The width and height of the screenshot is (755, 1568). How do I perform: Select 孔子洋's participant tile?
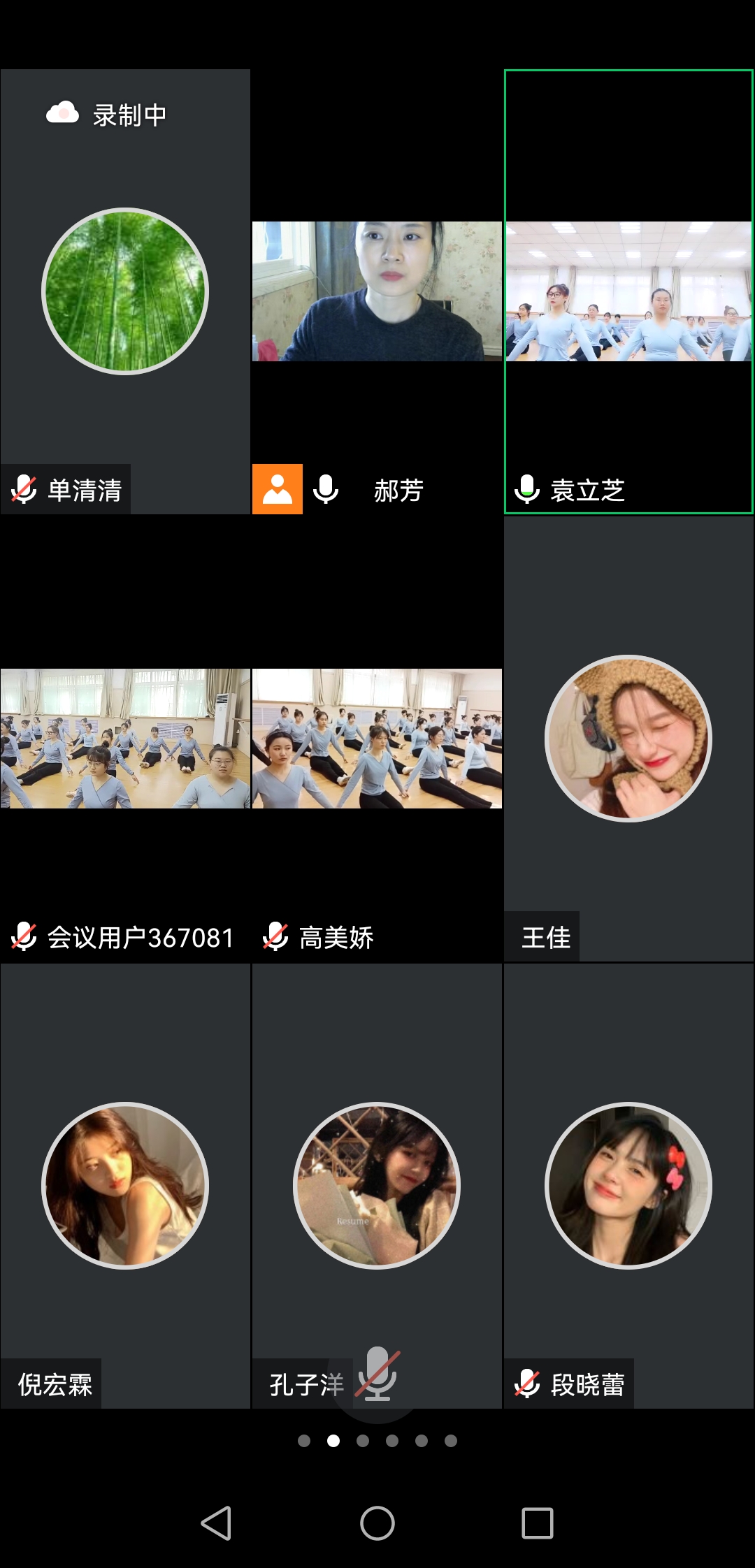[377, 1186]
